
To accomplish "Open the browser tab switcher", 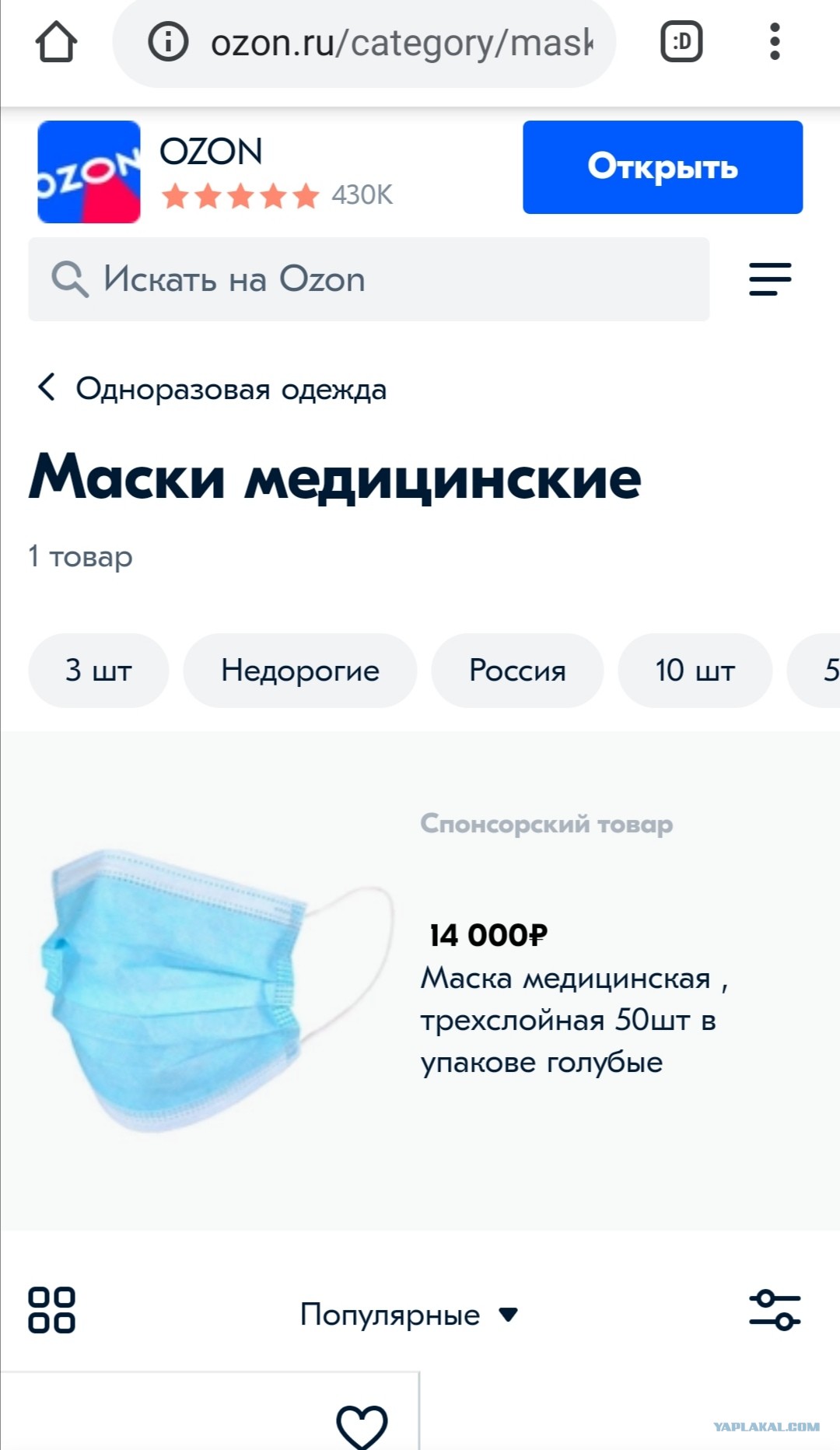I will [x=681, y=41].
